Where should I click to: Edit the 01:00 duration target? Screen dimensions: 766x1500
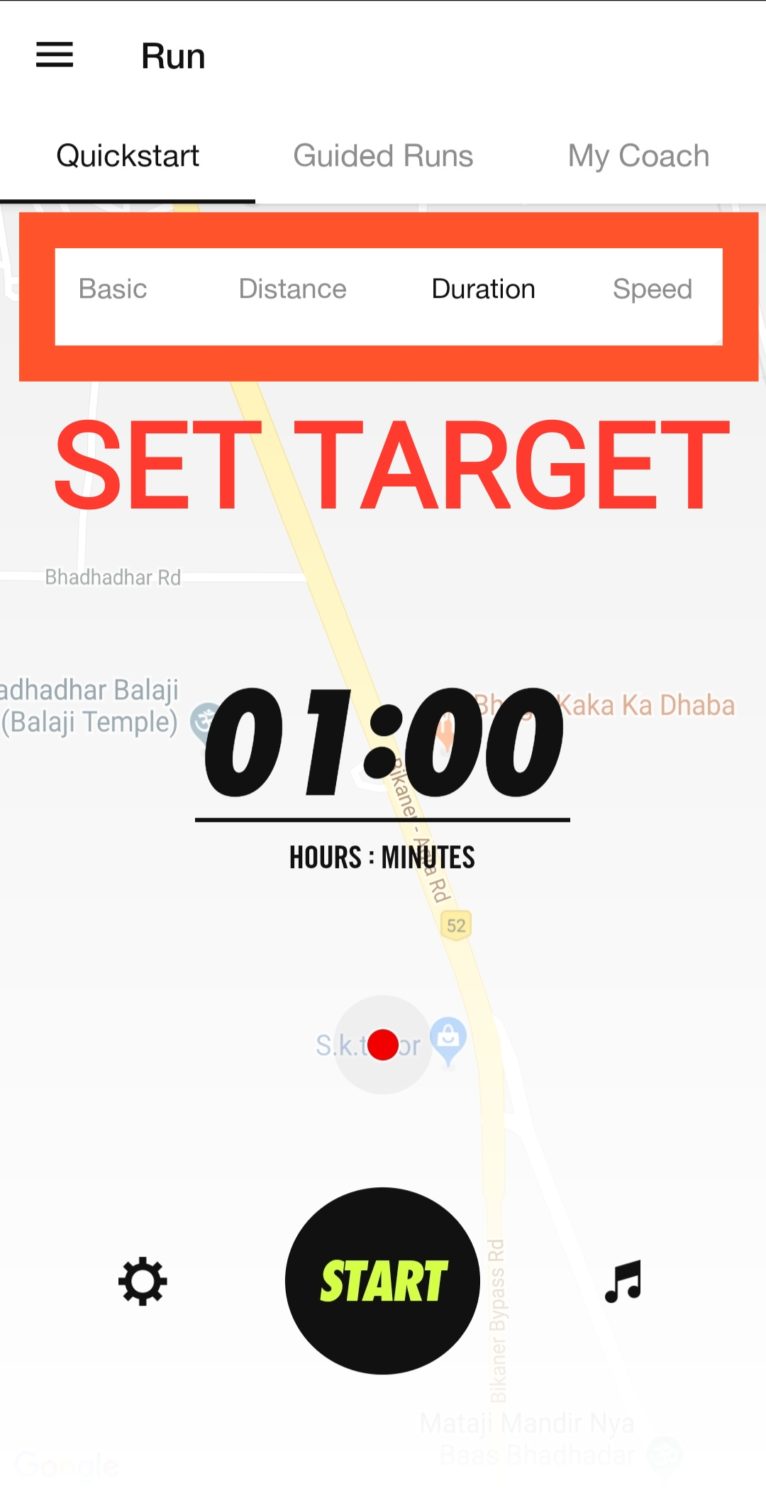tap(383, 745)
